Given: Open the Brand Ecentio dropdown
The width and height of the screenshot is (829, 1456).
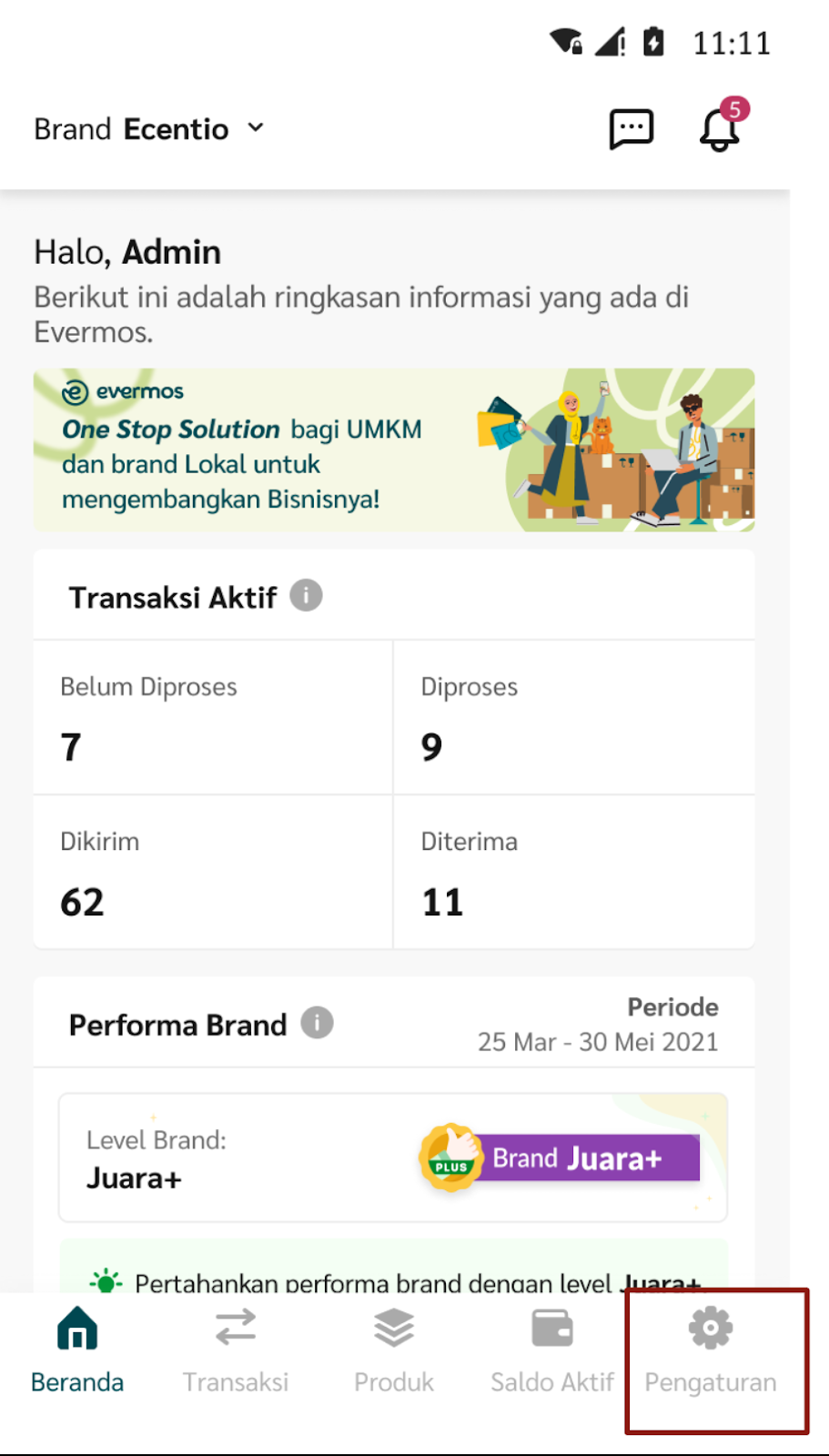Looking at the screenshot, I should tap(150, 129).
